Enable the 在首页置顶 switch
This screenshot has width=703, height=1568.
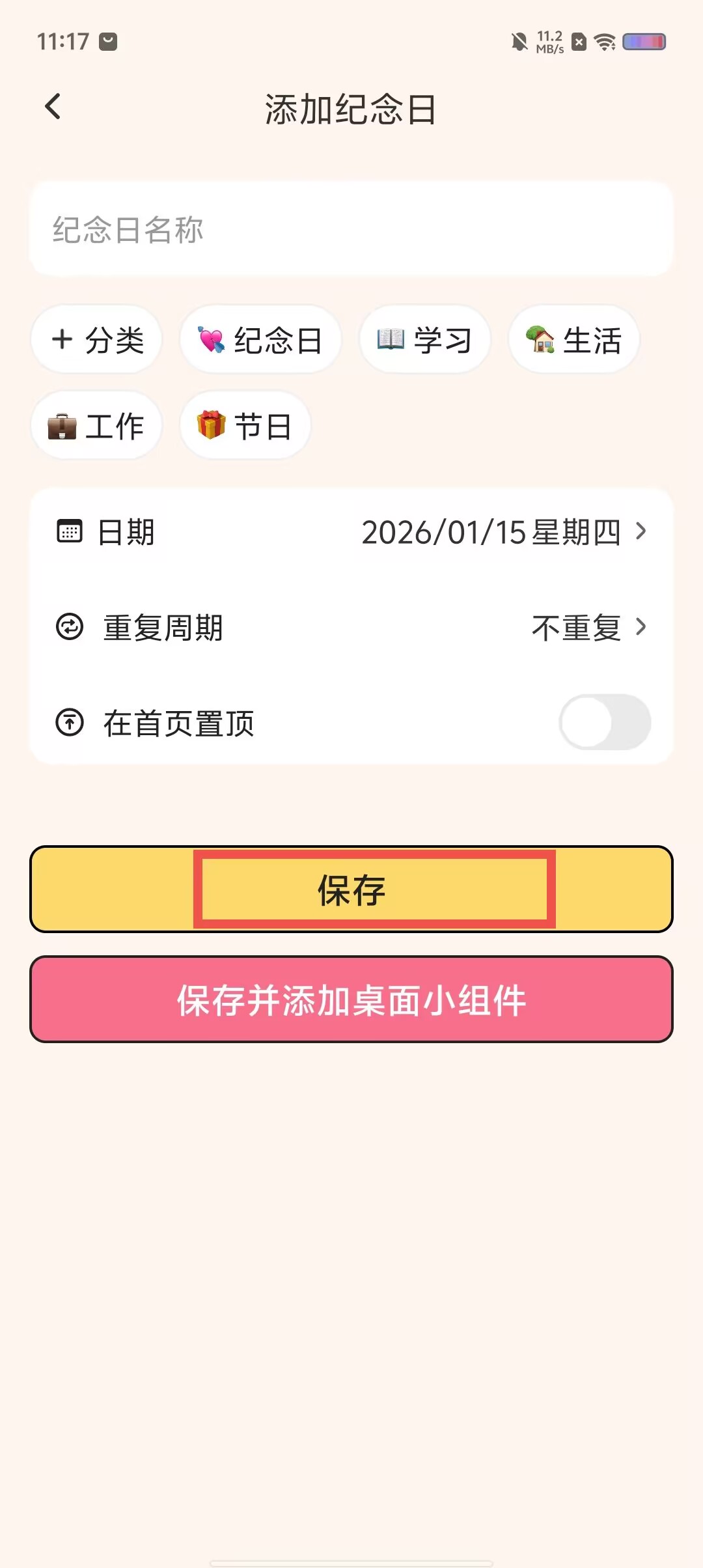605,722
